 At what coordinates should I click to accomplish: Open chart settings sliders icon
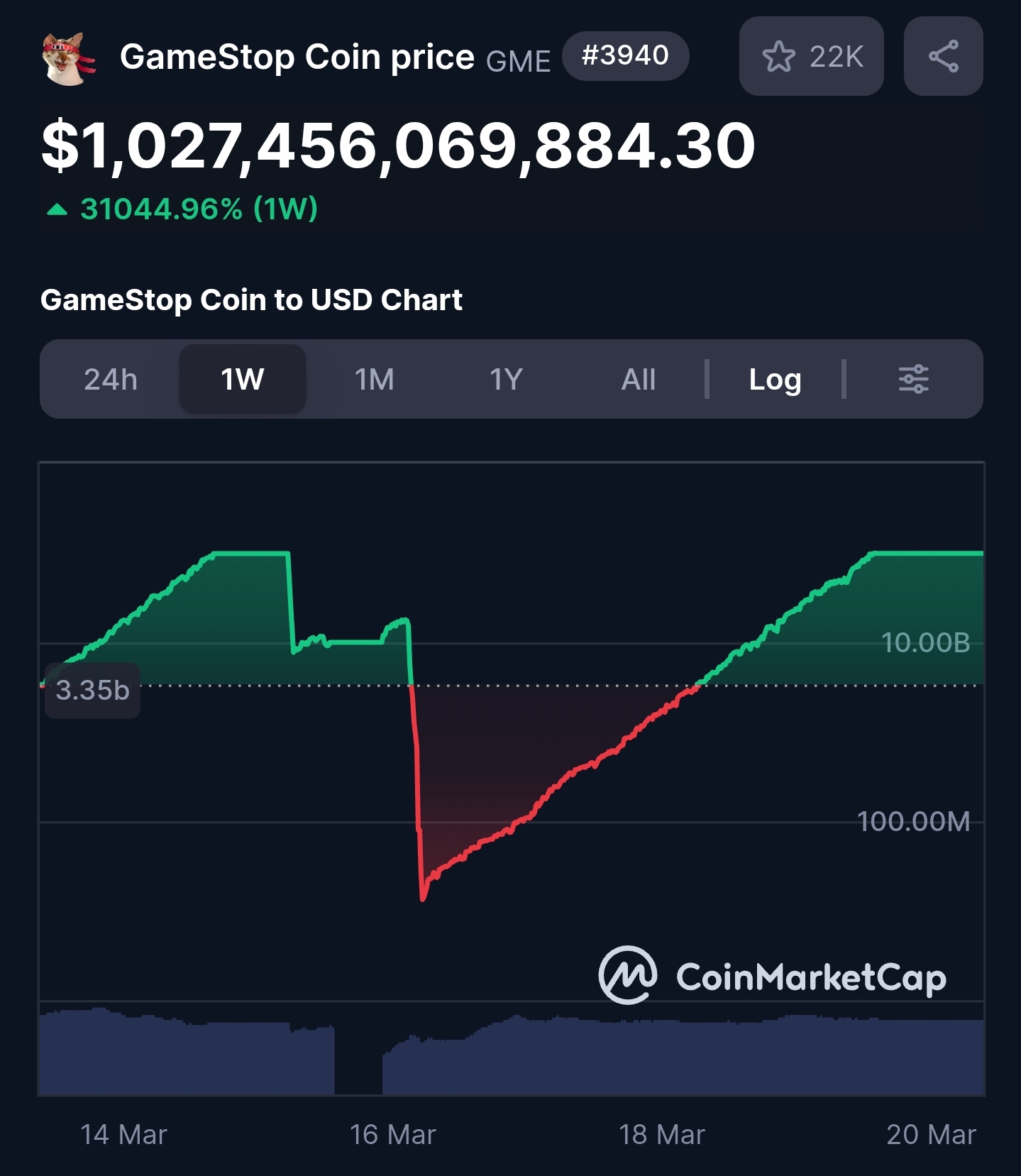(x=913, y=380)
